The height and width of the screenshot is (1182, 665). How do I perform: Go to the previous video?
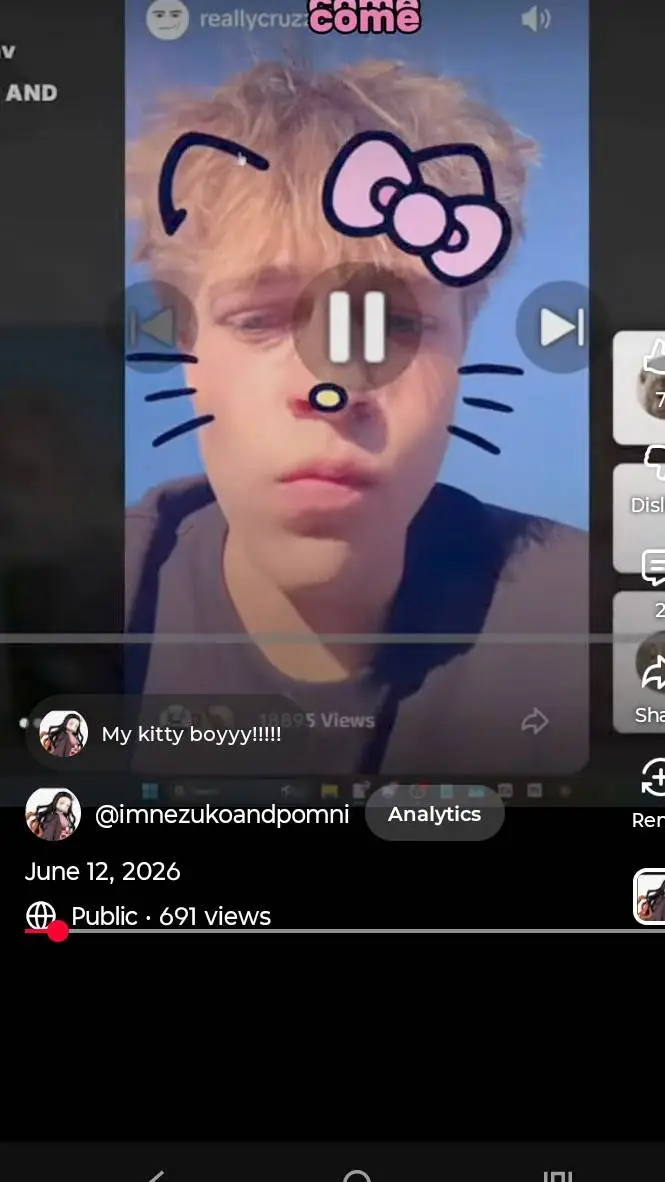(154, 327)
